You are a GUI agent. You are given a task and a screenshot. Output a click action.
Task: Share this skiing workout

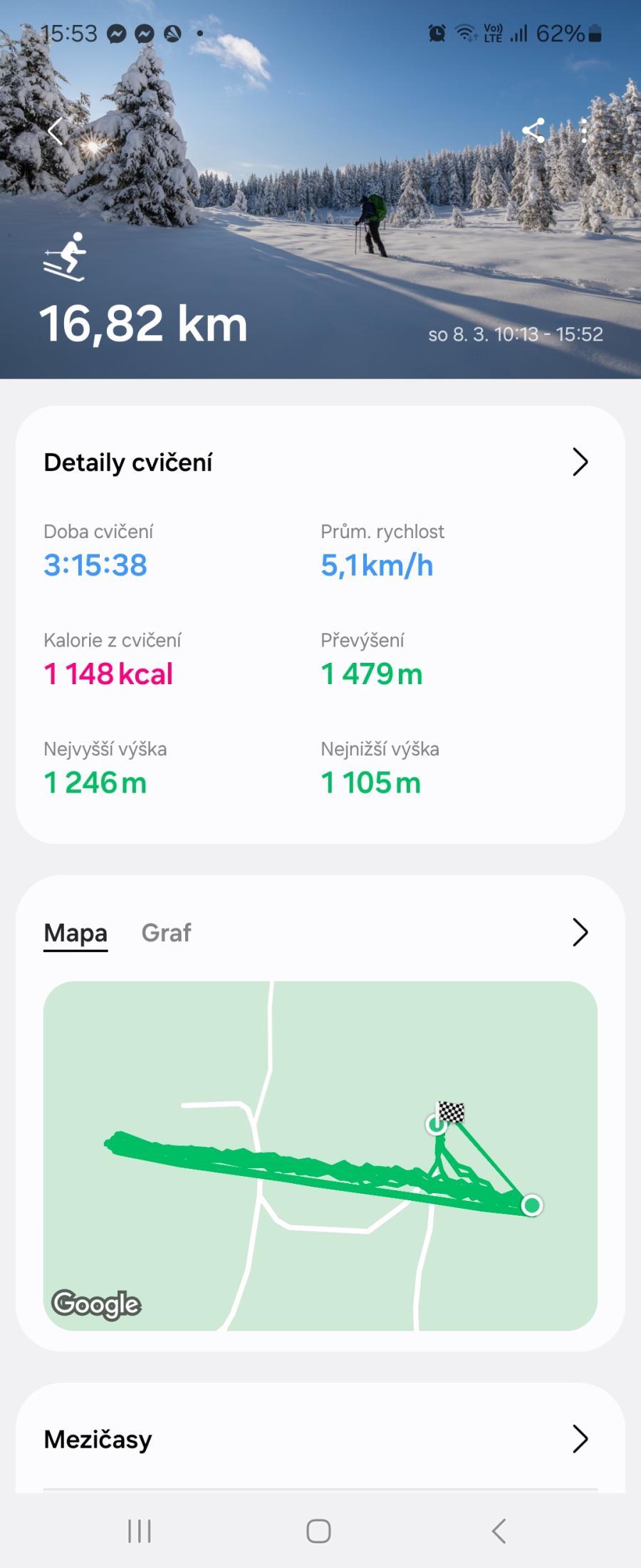533,130
